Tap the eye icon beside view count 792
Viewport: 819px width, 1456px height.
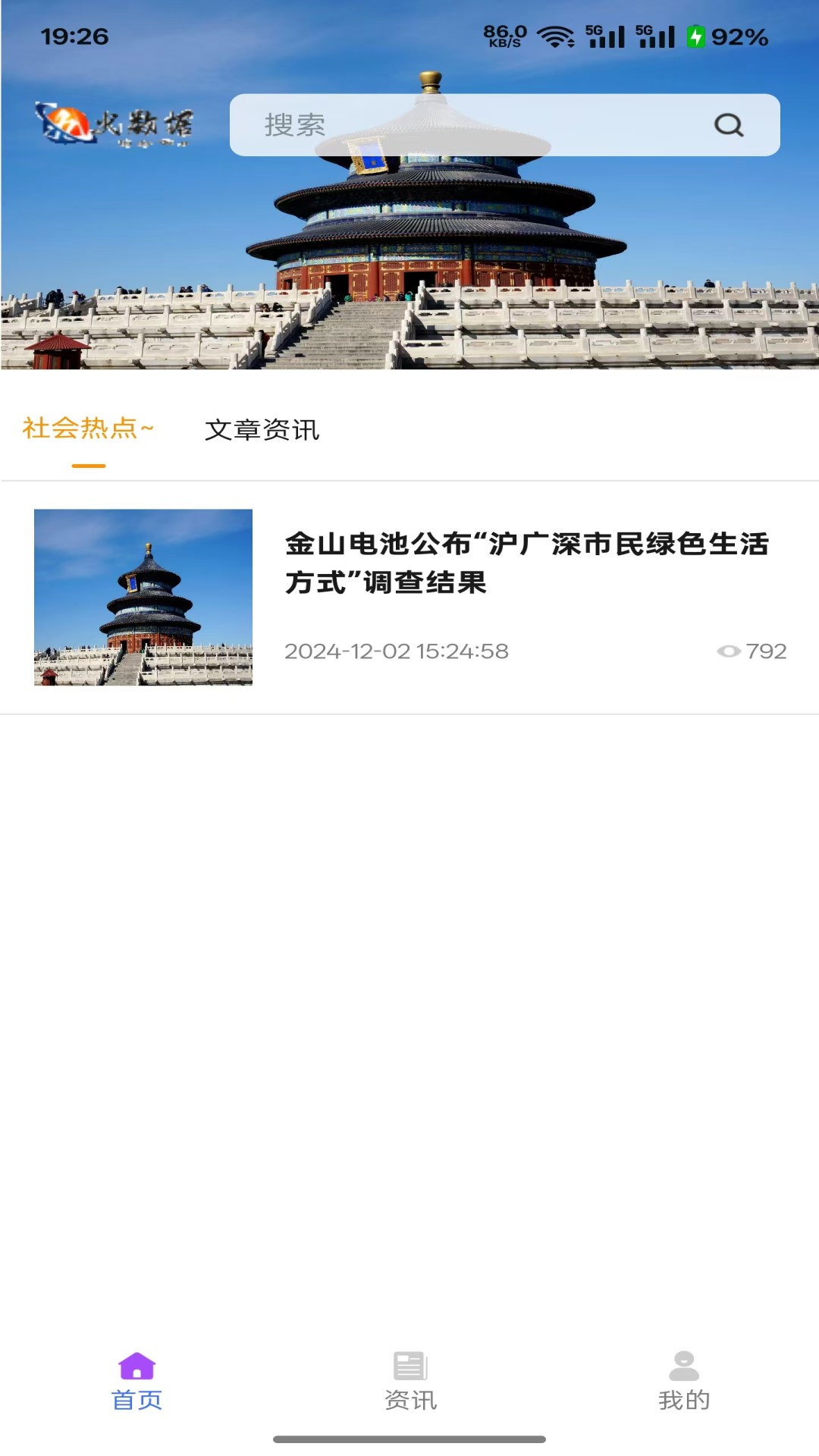coord(730,651)
